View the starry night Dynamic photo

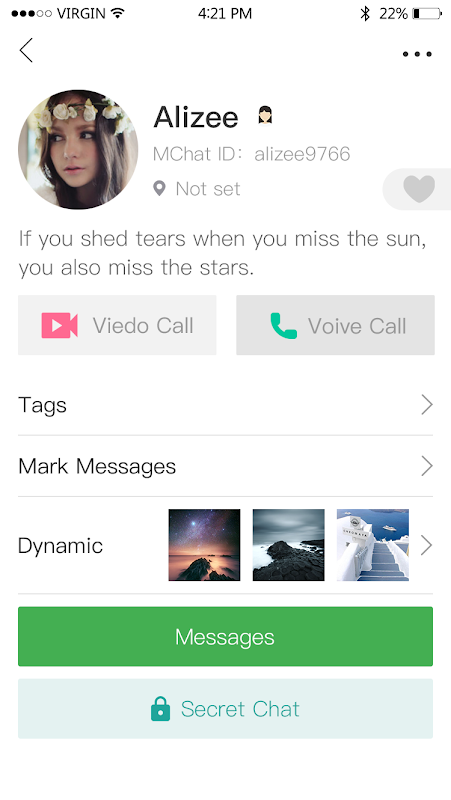[204, 545]
